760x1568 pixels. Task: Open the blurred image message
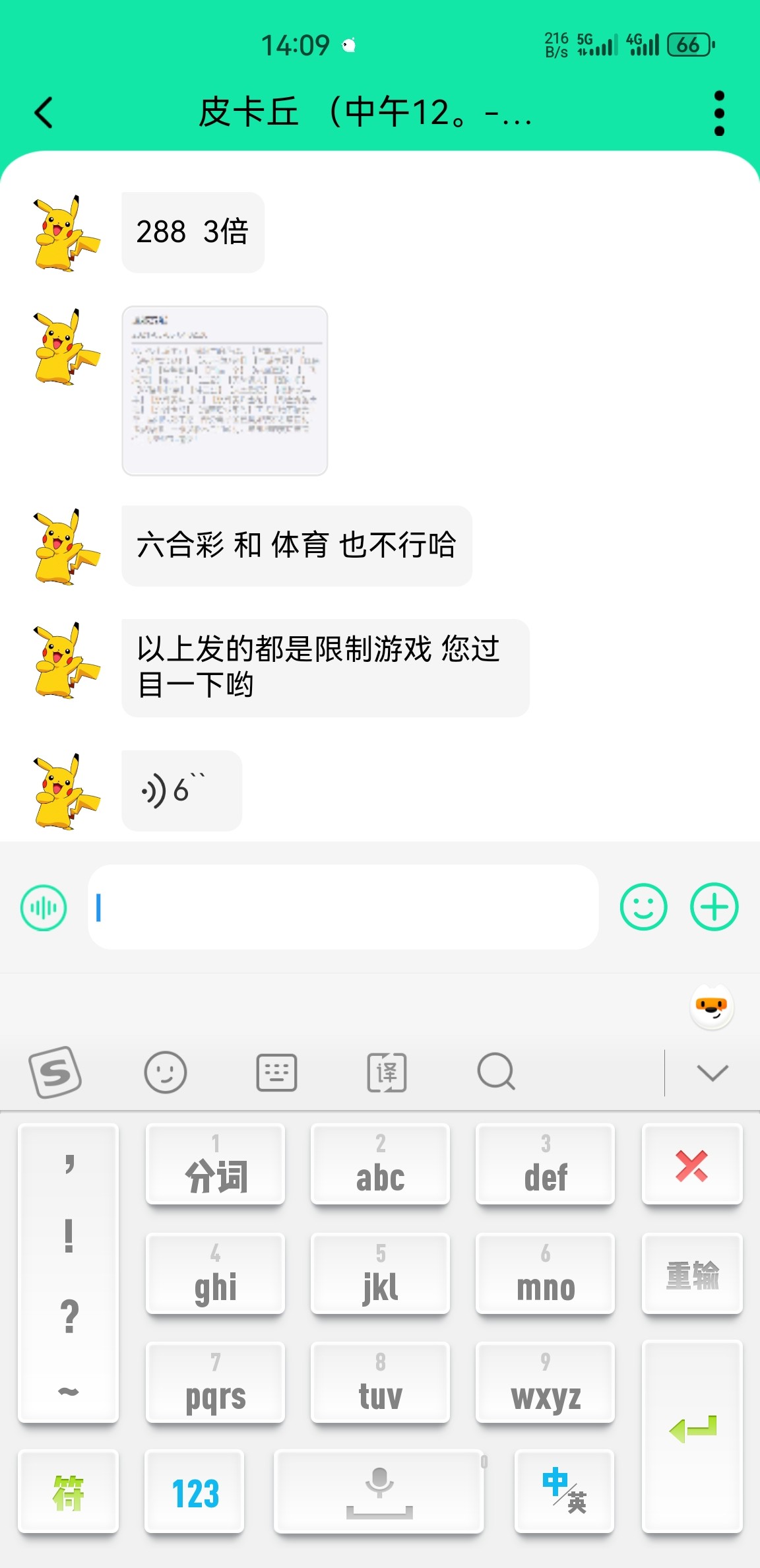225,390
